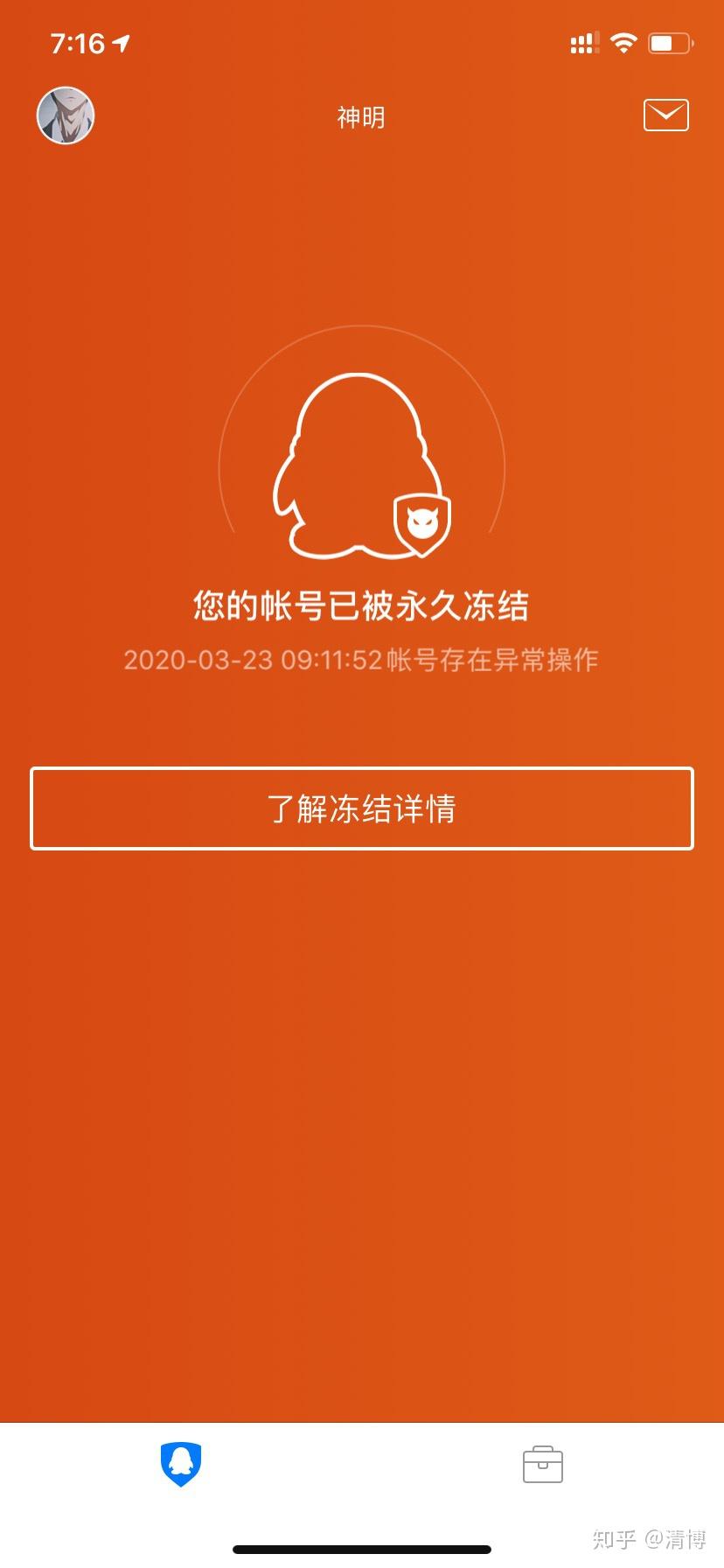724x1568 pixels.
Task: Open the messages envelope icon
Action: click(665, 115)
